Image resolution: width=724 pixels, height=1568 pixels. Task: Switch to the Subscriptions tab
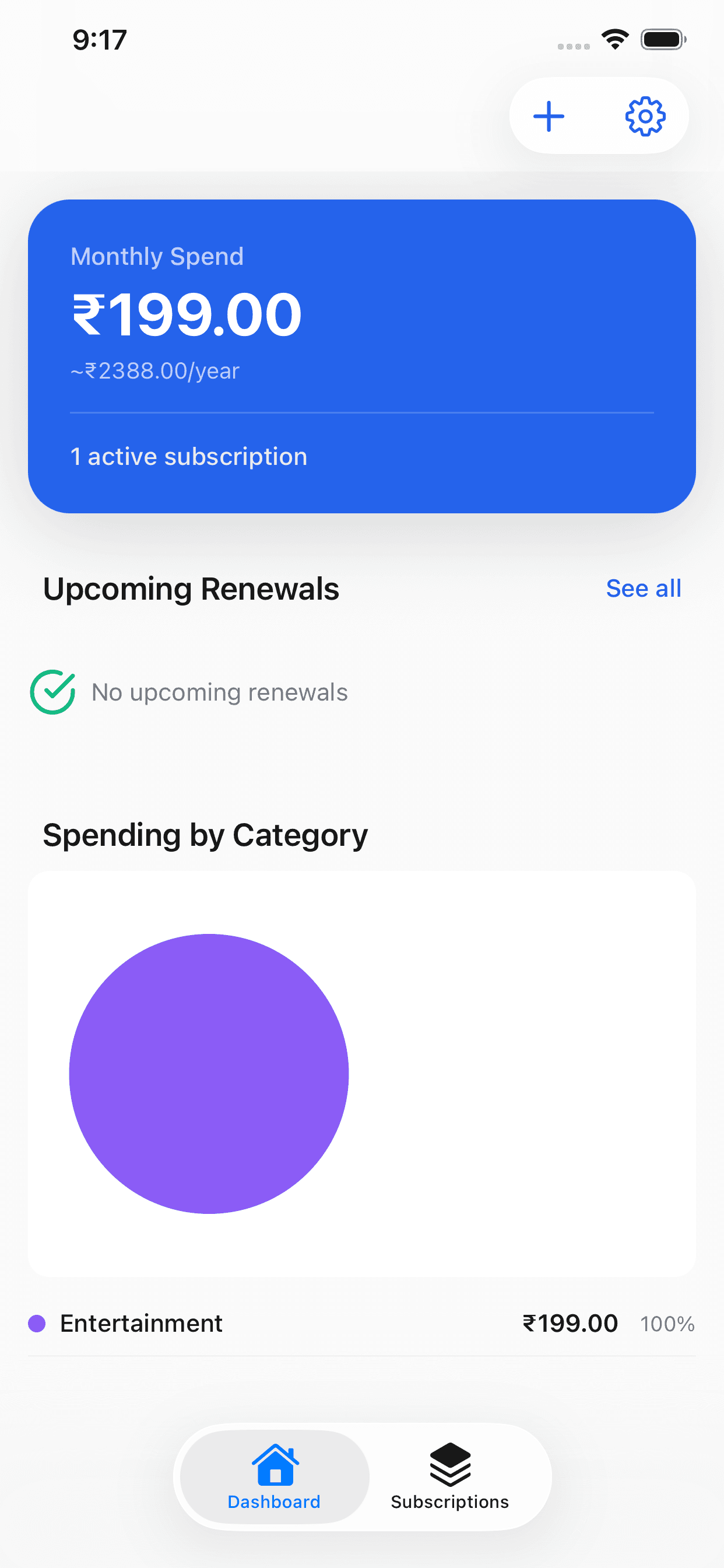(x=449, y=1476)
